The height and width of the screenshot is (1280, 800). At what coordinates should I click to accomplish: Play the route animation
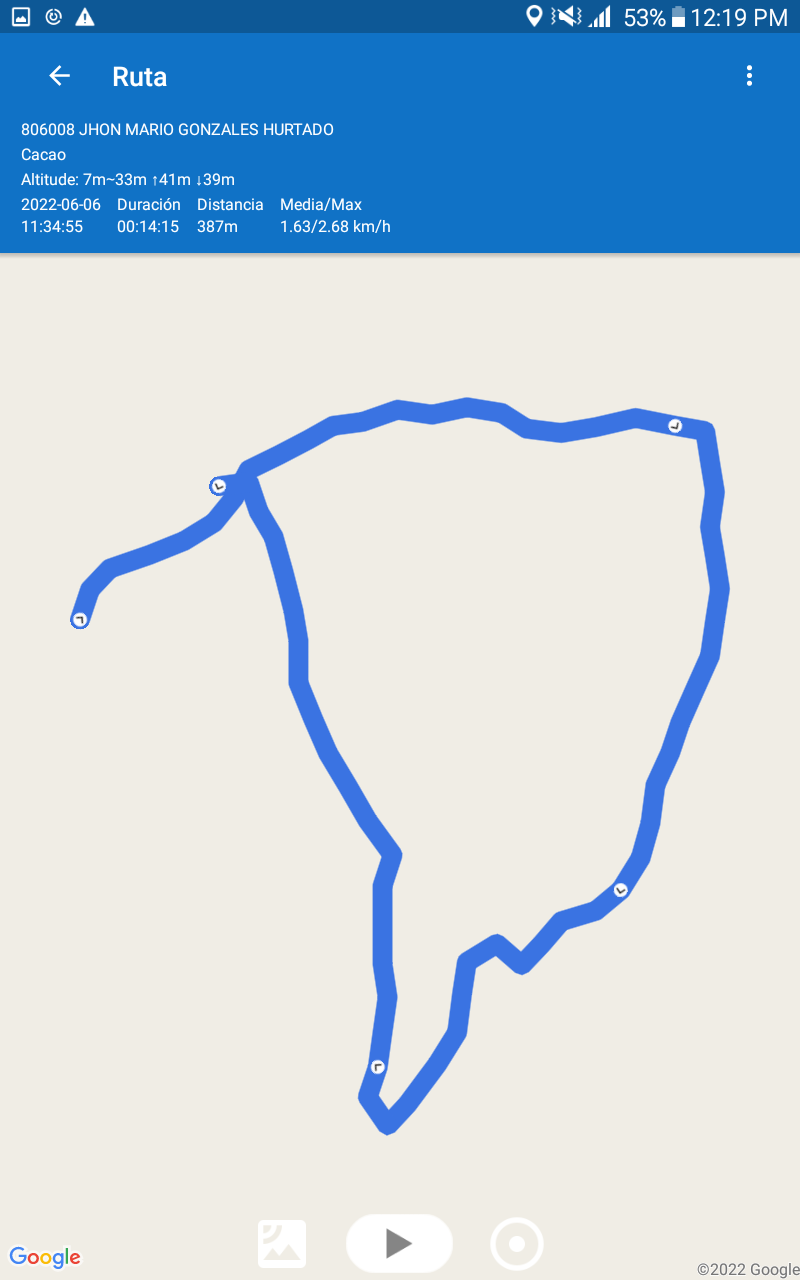tap(399, 1243)
